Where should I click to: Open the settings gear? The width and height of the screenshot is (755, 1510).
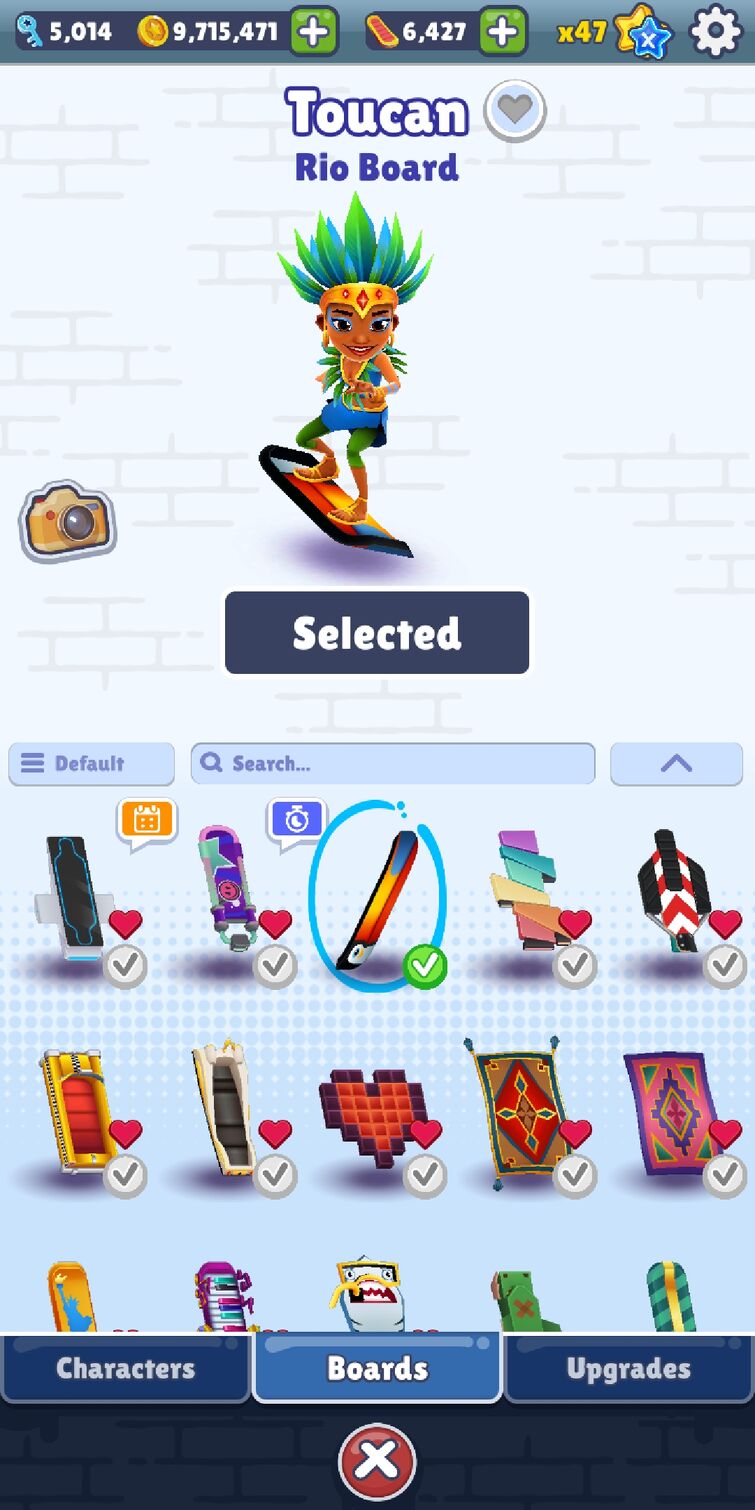point(716,32)
